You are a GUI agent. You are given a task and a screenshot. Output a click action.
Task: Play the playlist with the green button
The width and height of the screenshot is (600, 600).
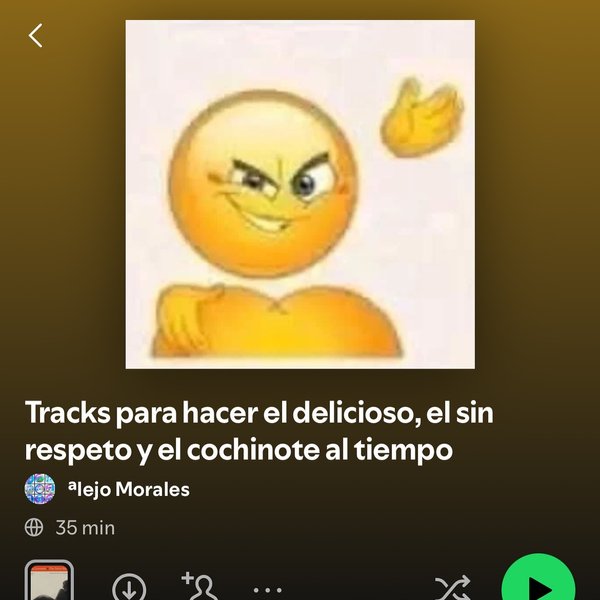tap(538, 587)
